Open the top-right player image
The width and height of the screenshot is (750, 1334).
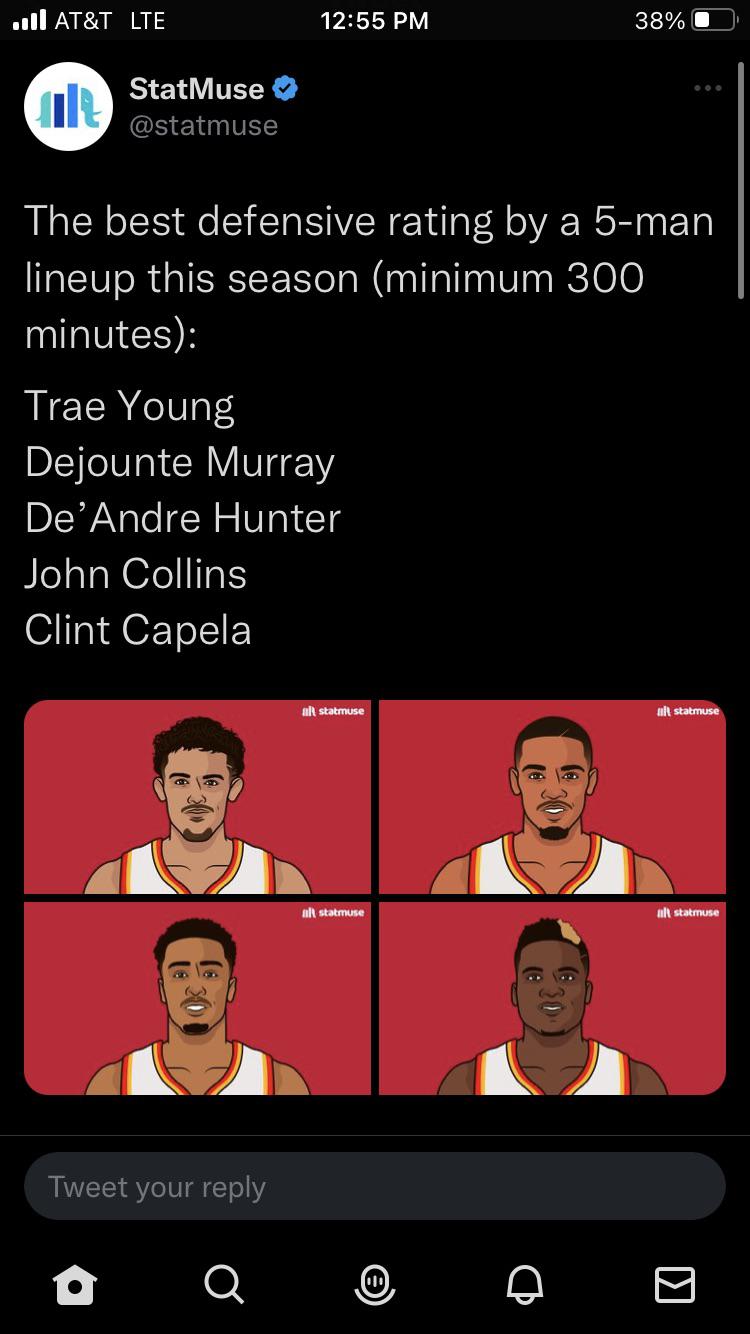(x=552, y=797)
